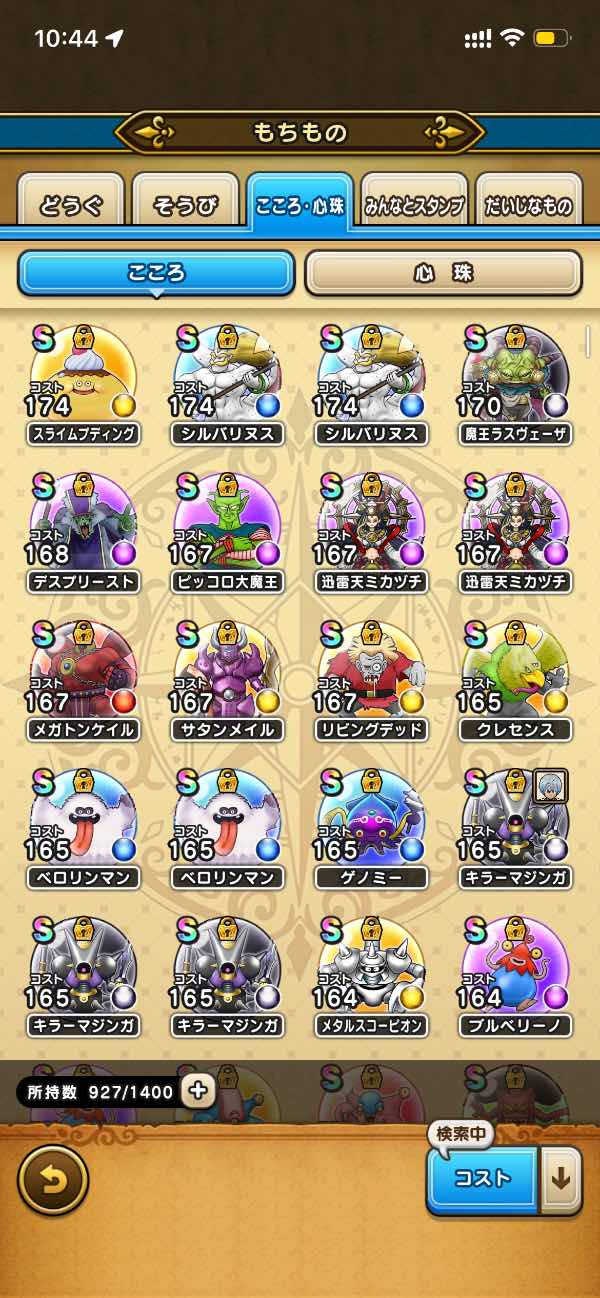Switch to the そうび tab

185,206
